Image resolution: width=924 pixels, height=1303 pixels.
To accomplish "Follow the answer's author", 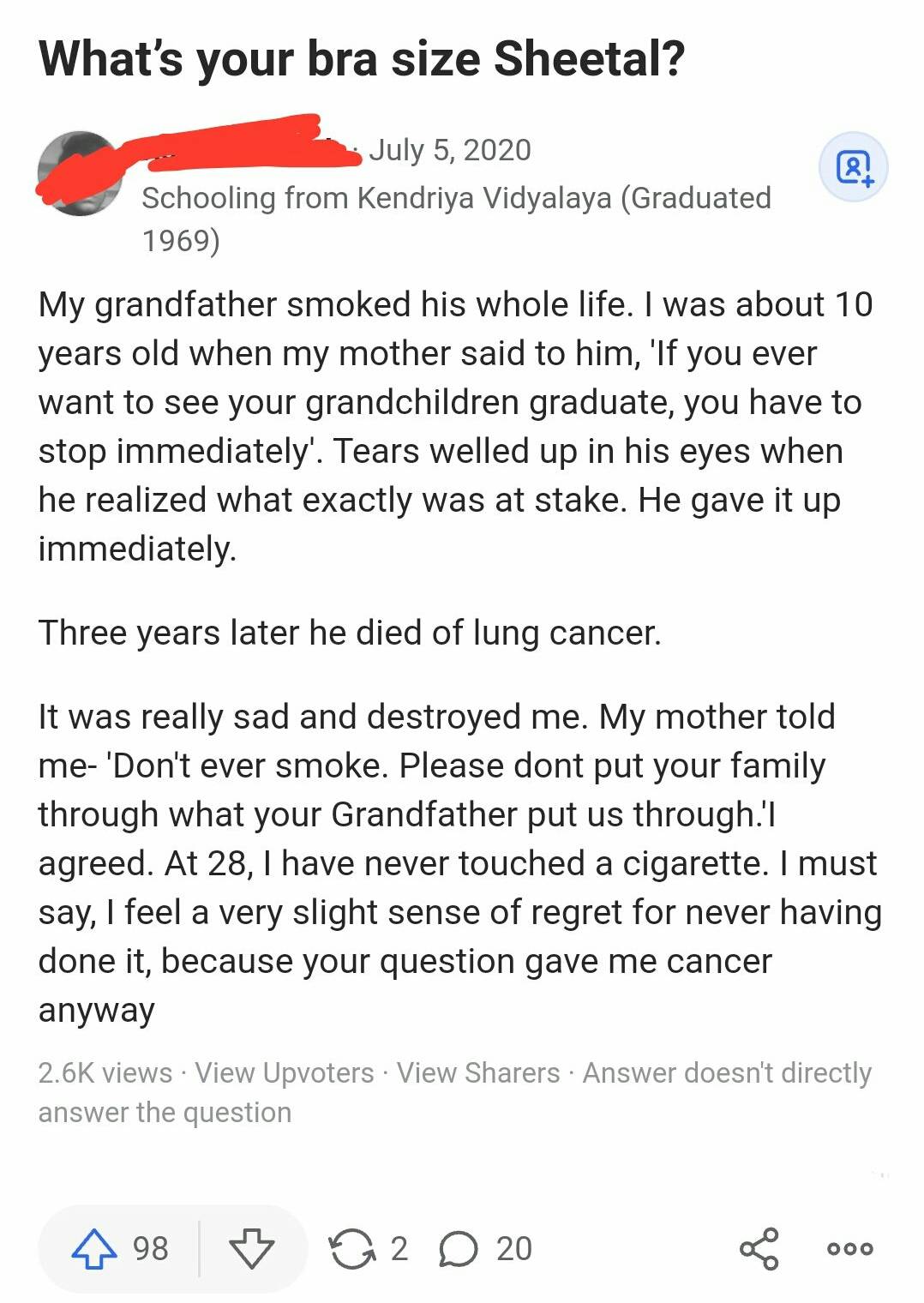I will (853, 167).
